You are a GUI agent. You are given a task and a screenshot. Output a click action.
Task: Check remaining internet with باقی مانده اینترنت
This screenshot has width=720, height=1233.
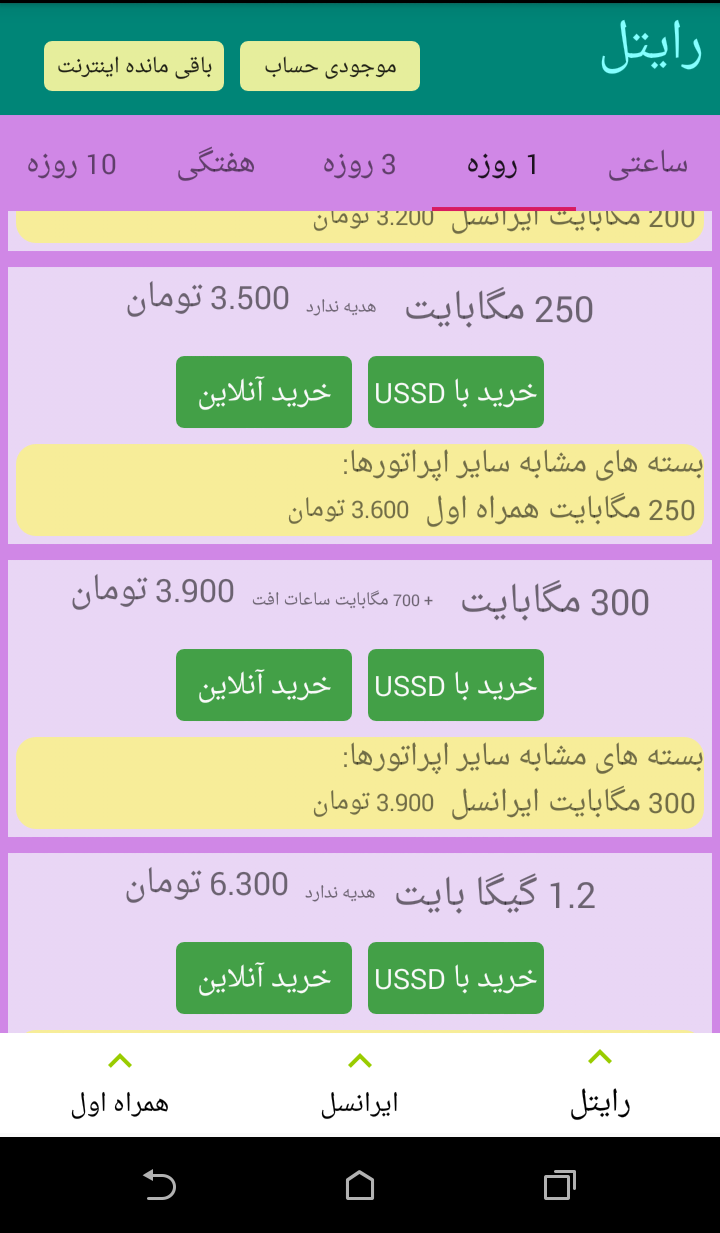click(133, 65)
